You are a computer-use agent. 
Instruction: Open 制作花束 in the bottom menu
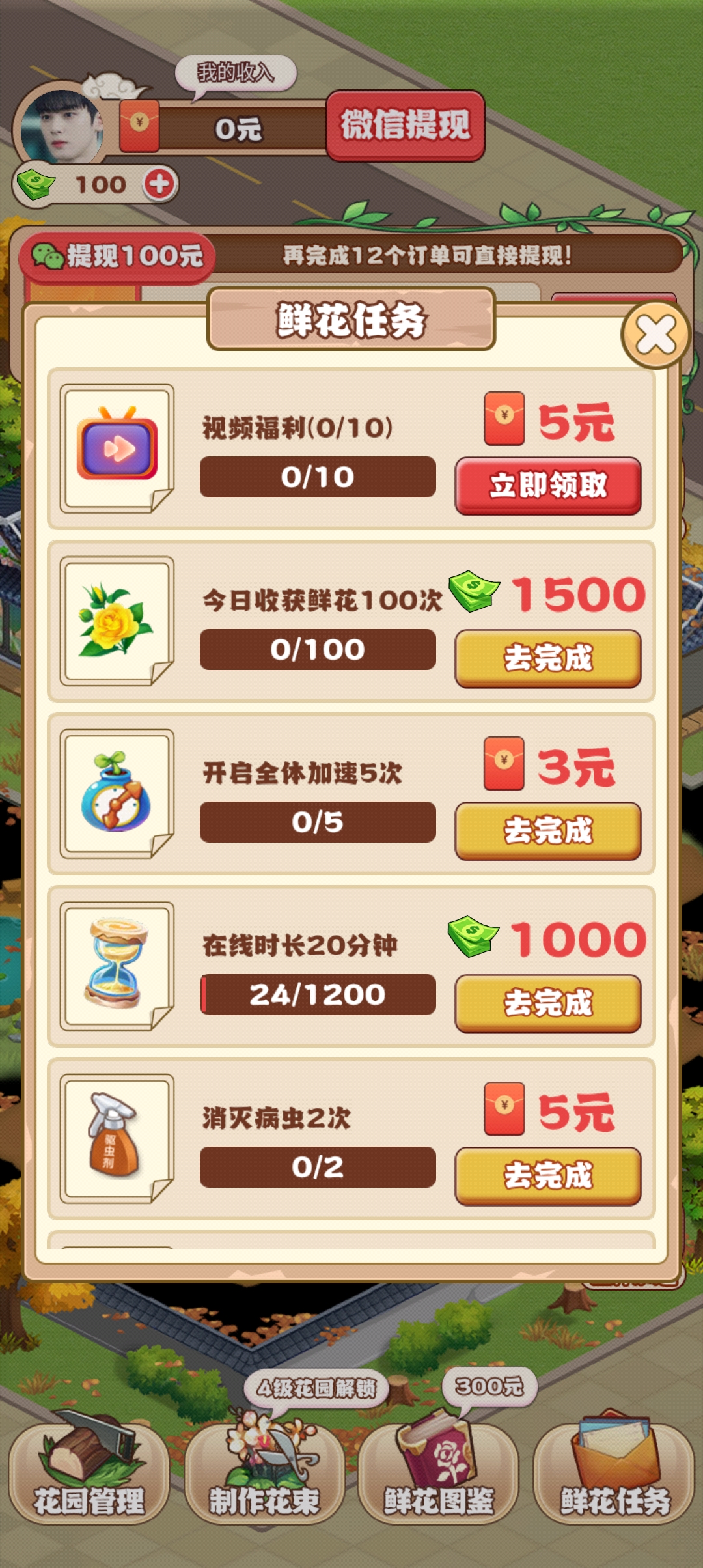264,1473
